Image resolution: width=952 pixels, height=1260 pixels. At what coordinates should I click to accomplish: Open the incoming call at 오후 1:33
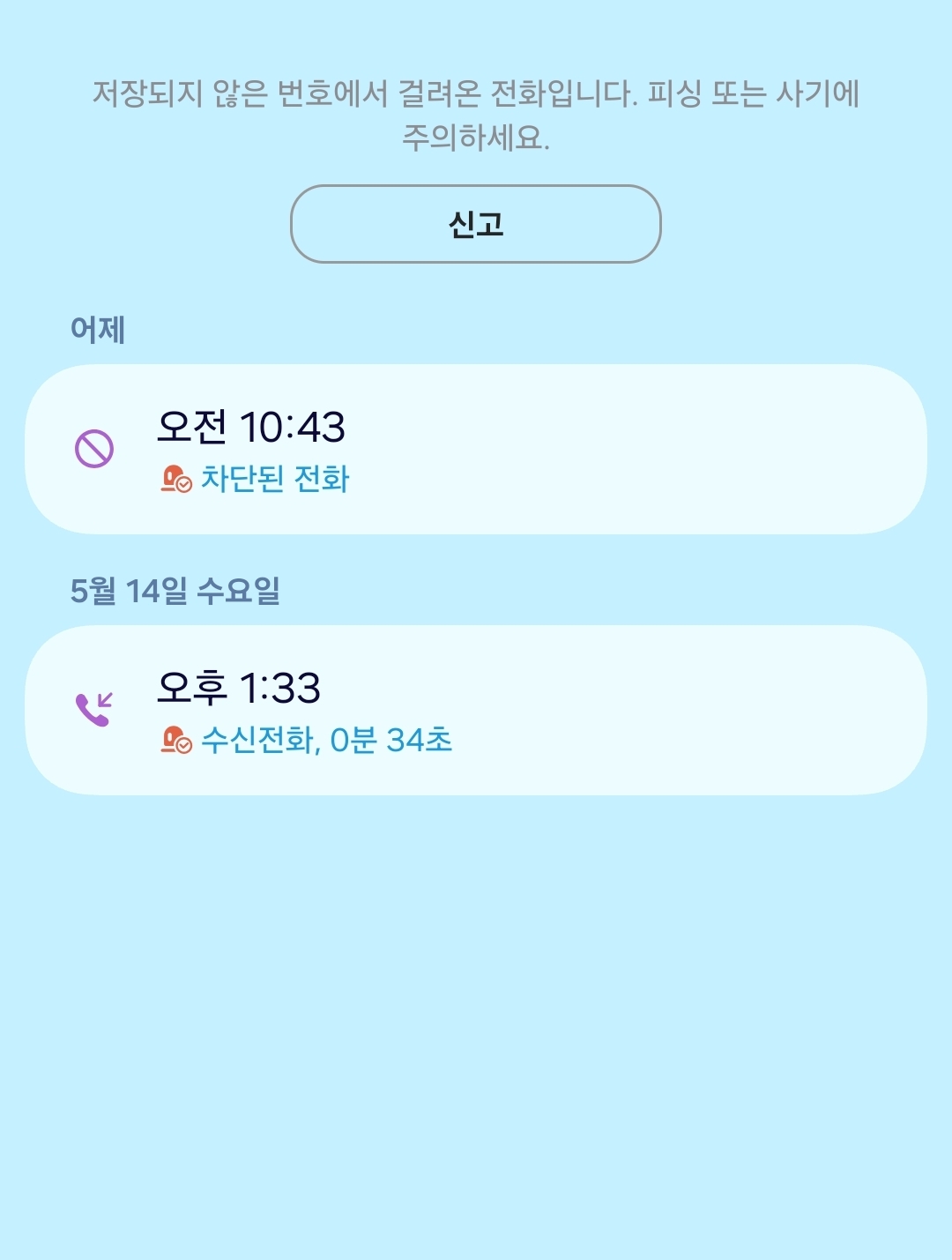475,710
